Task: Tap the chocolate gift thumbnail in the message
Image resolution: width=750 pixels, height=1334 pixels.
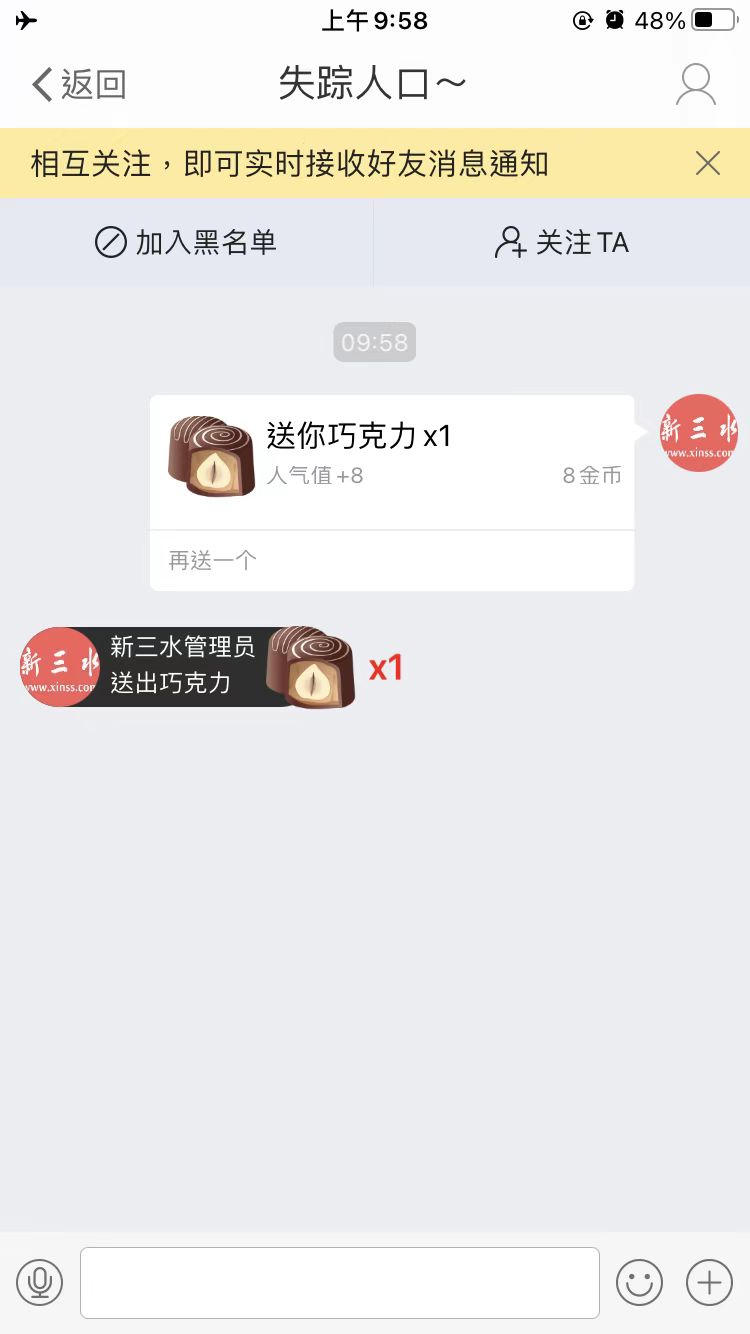Action: coord(210,456)
